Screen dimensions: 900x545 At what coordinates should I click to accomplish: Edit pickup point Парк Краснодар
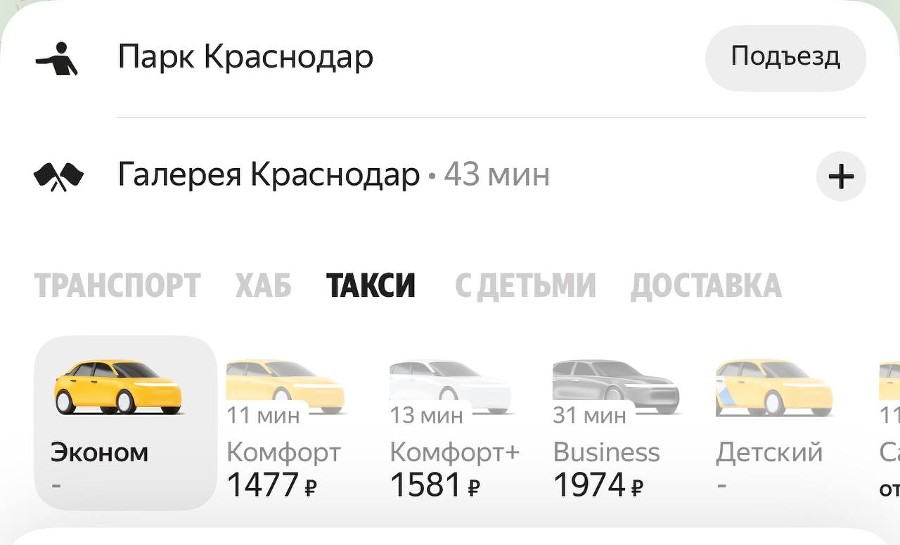[x=246, y=57]
